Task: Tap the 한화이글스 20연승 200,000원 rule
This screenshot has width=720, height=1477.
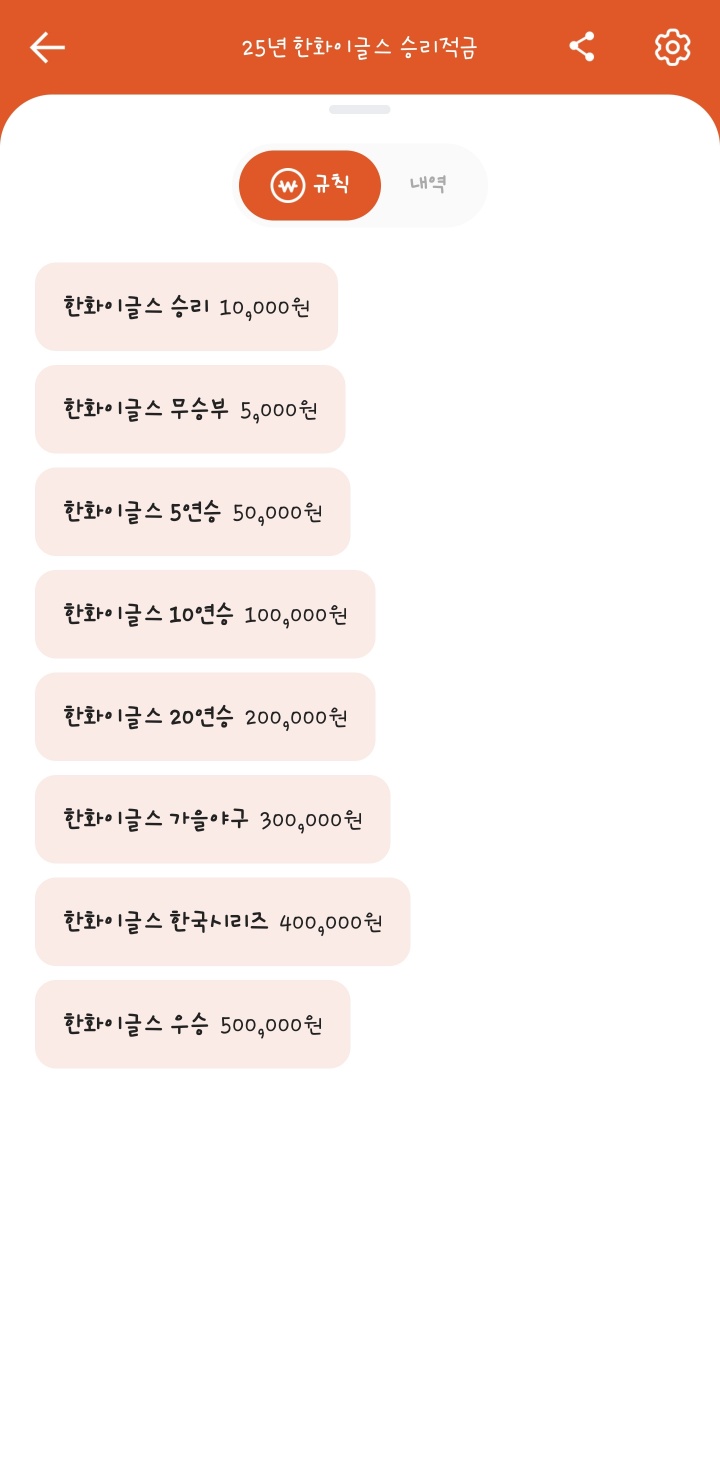Action: click(x=205, y=717)
